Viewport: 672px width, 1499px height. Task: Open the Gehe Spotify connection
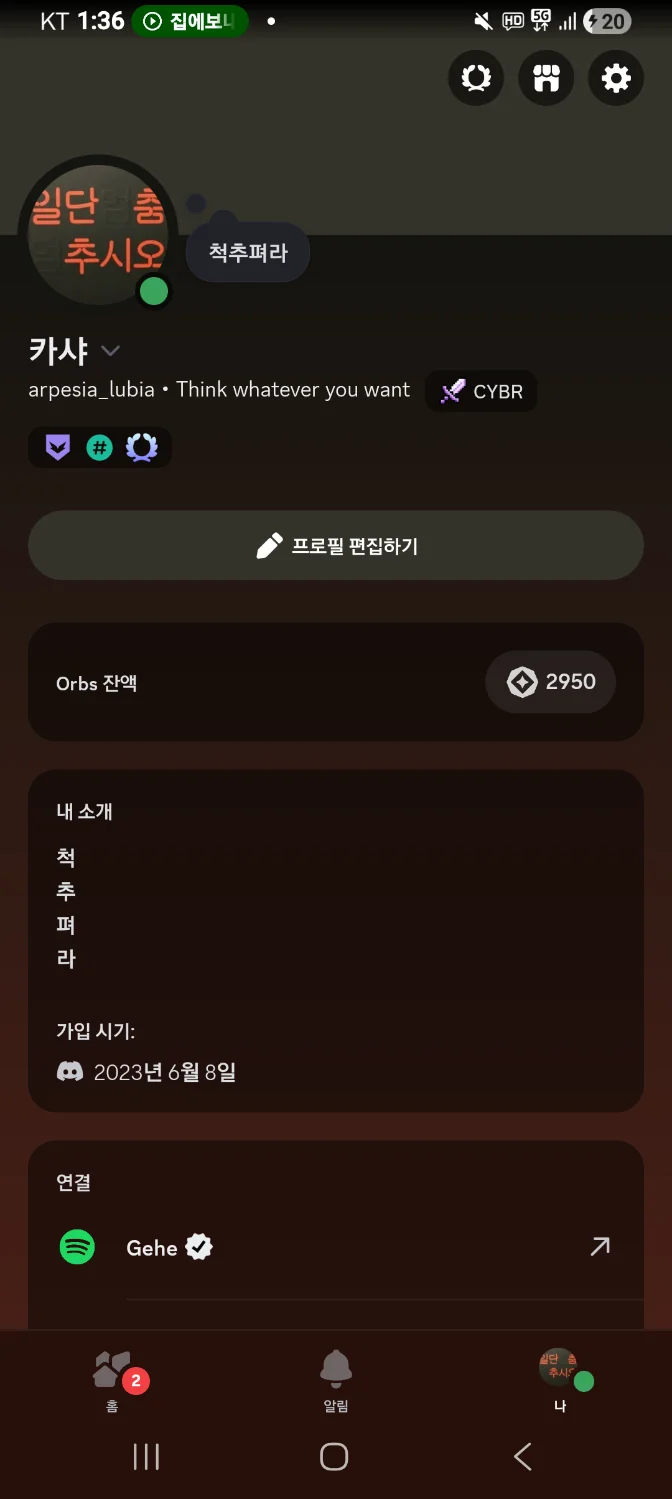336,1247
